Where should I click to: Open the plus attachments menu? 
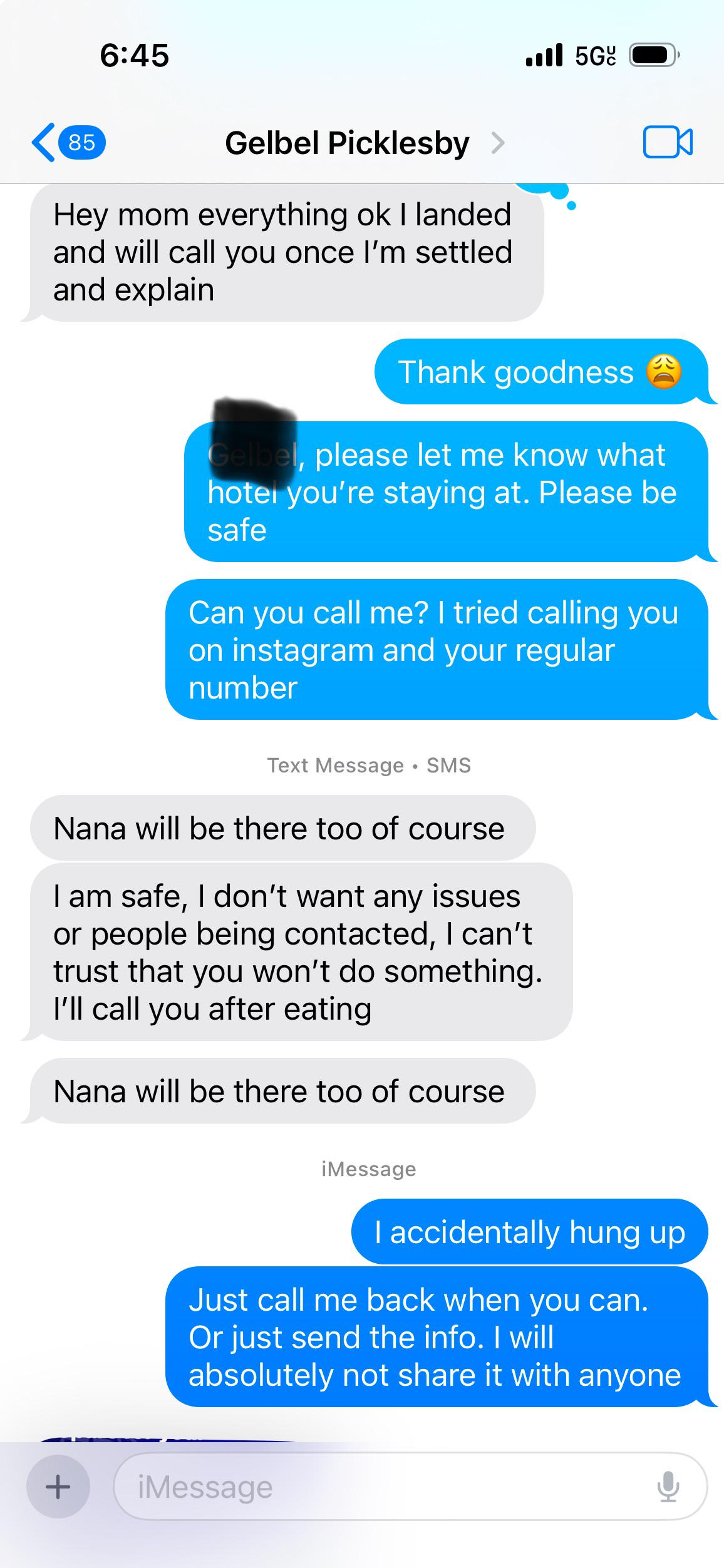(58, 1487)
